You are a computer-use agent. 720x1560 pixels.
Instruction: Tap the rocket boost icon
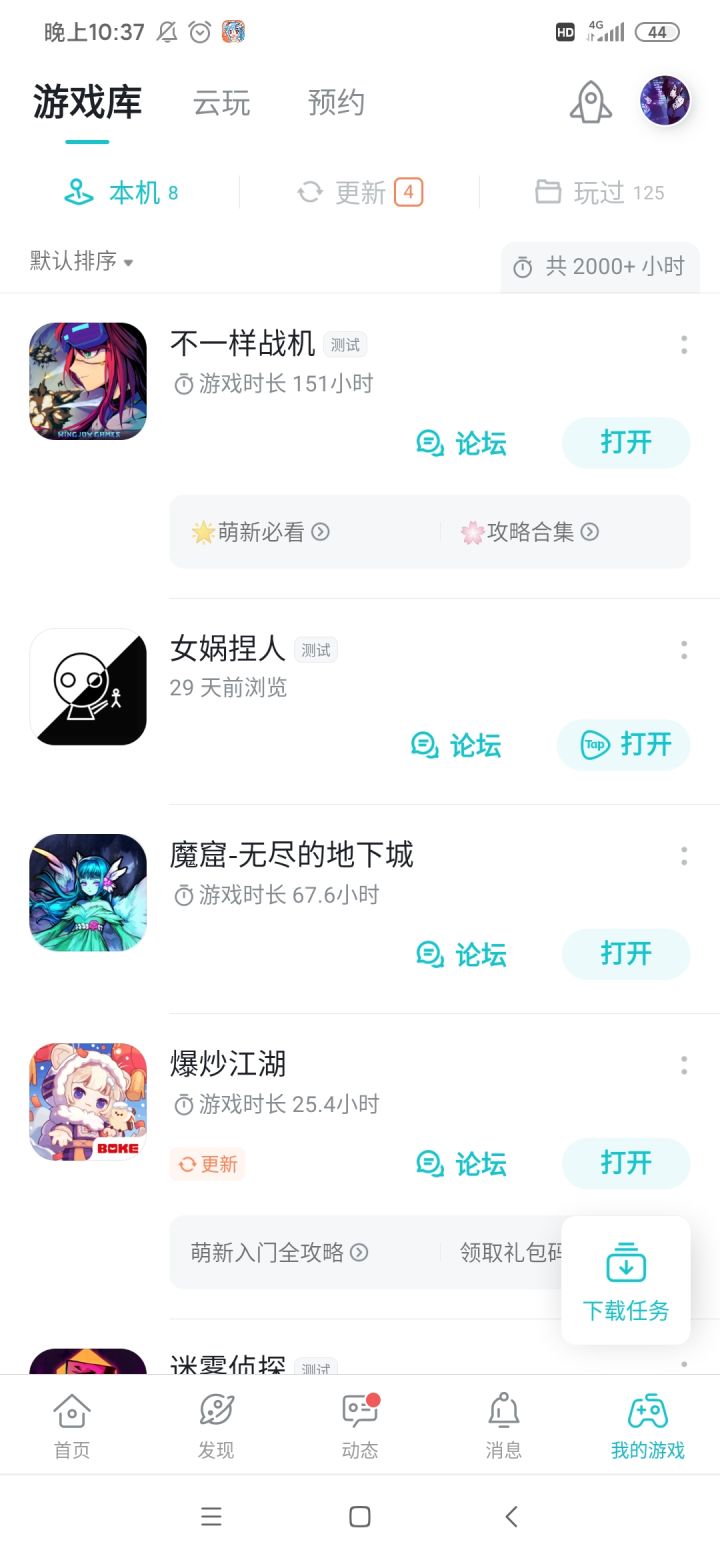591,102
